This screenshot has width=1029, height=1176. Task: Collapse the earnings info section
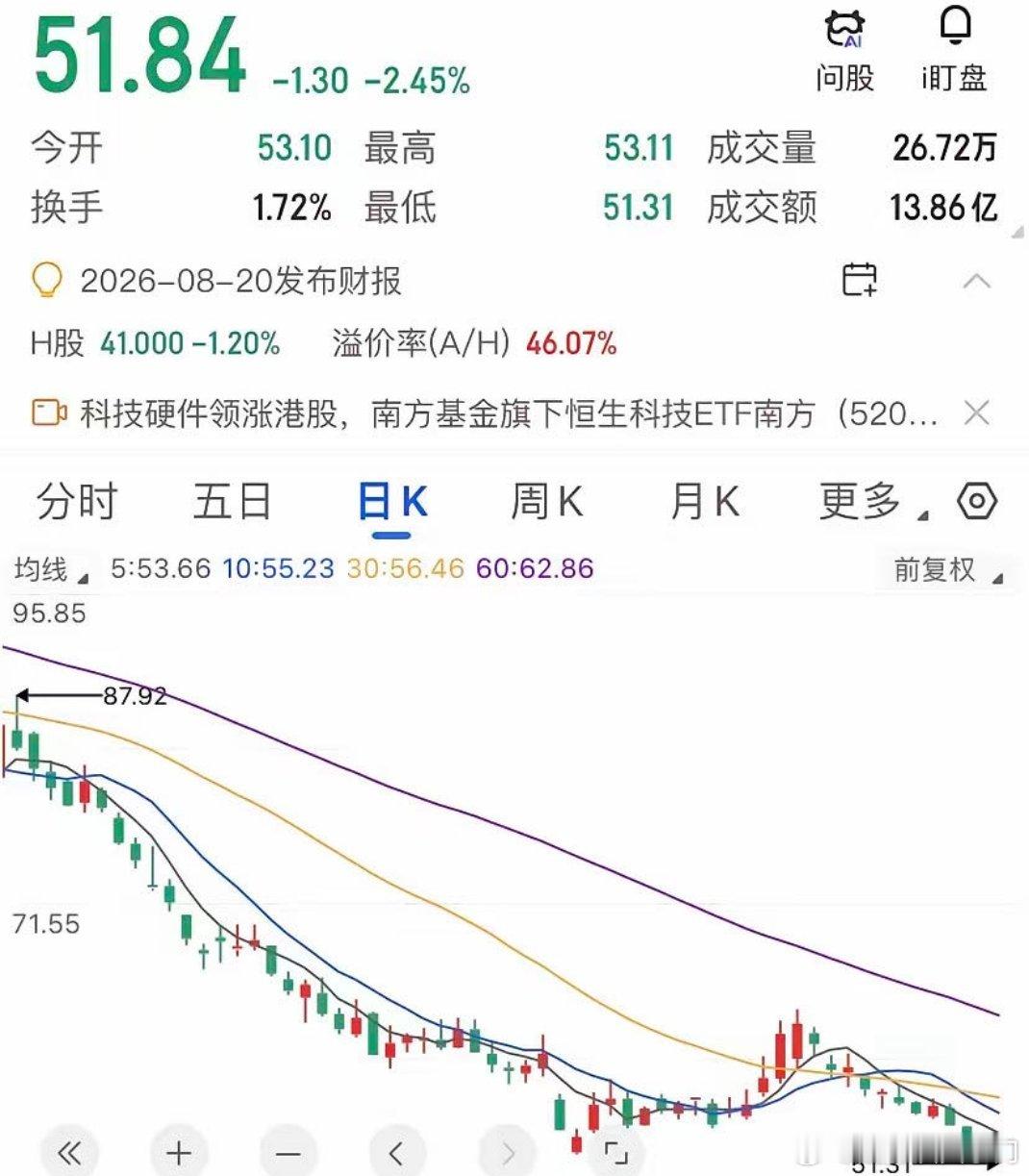click(x=976, y=281)
